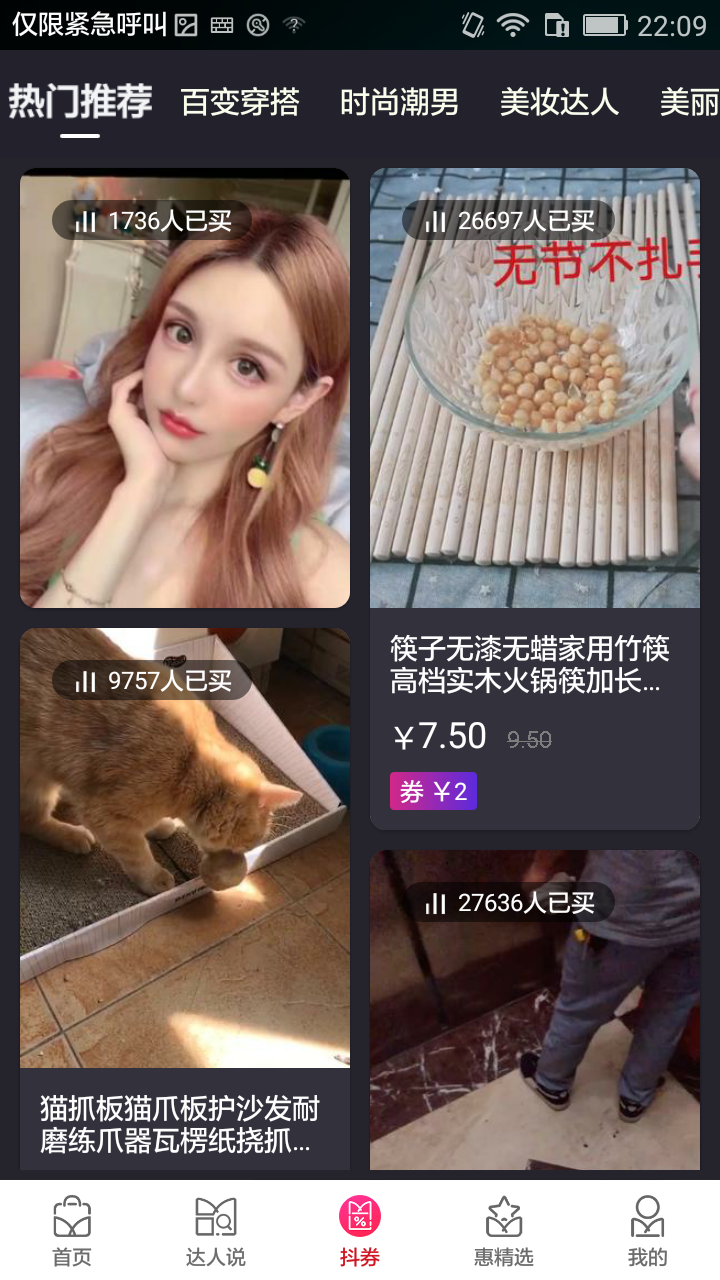This screenshot has width=720, height=1280.
Task: Tap the 热门推荐 tab
Action: coord(80,102)
